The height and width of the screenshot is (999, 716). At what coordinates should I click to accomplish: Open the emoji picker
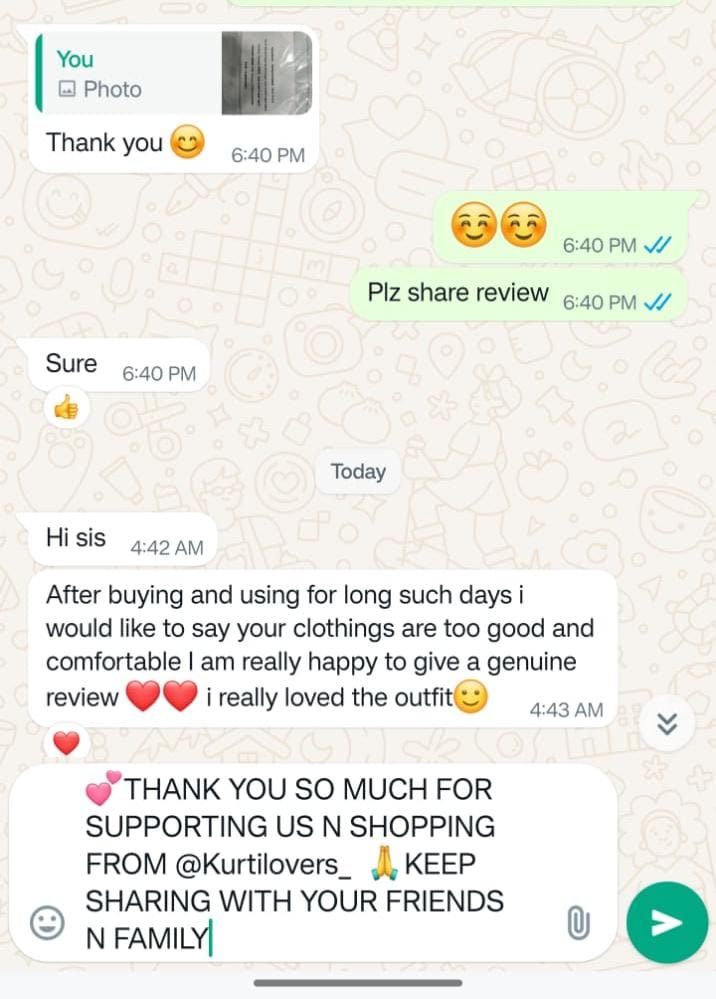click(x=47, y=922)
